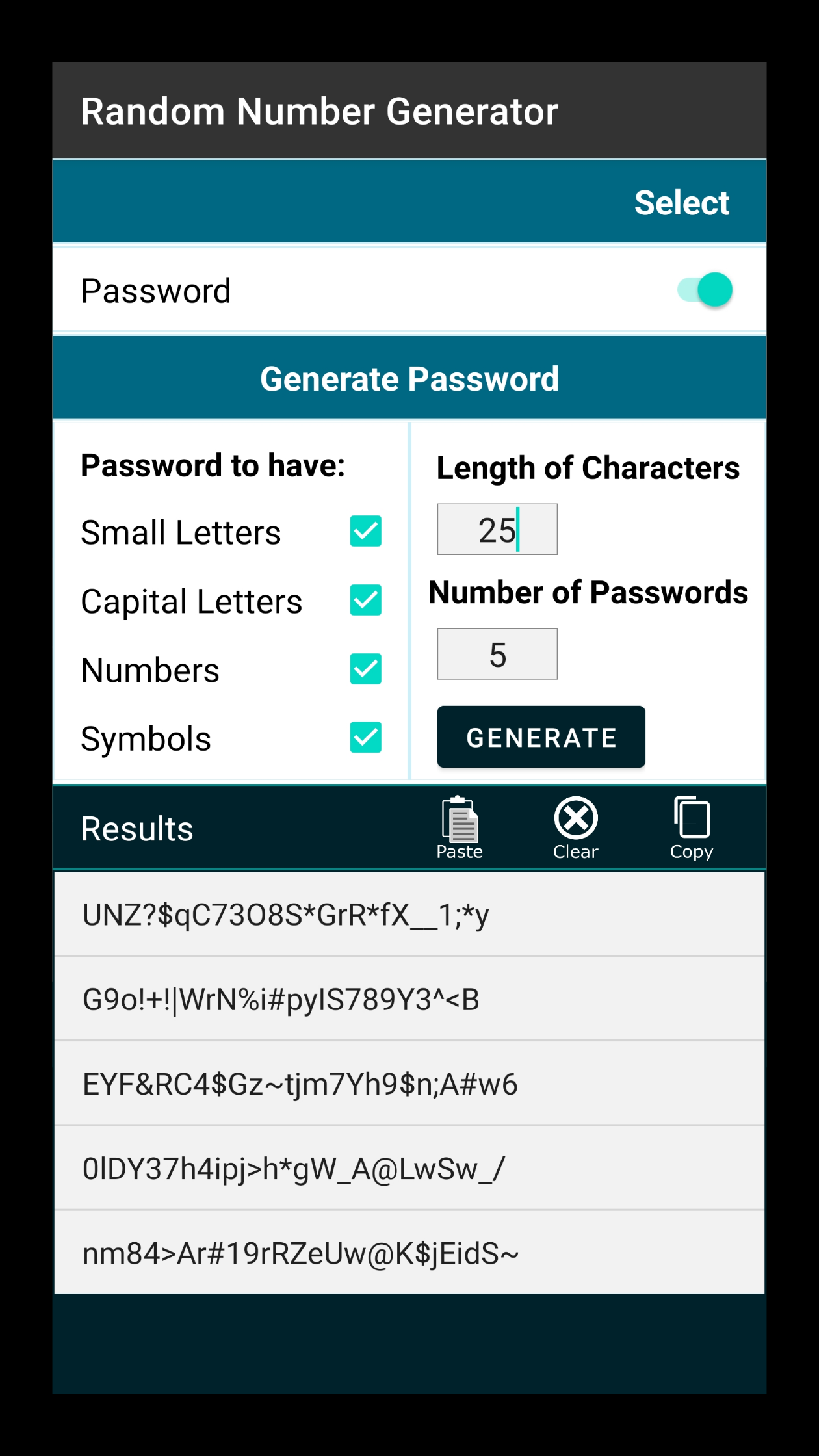Copy the results to clipboard
Screen dimensions: 819x1456
point(692,828)
